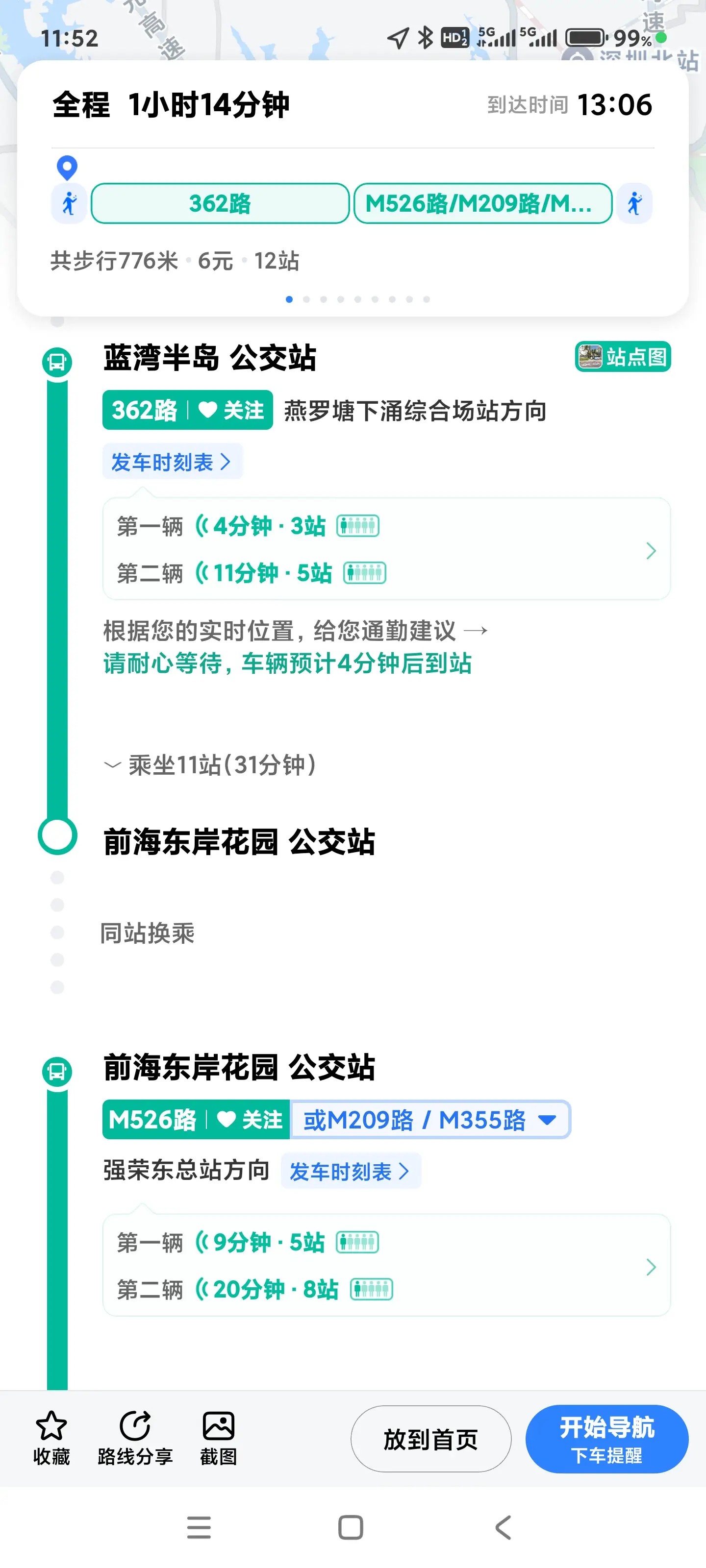View 发车时刻表 for 362路
The width and height of the screenshot is (706, 1568).
coord(172,462)
